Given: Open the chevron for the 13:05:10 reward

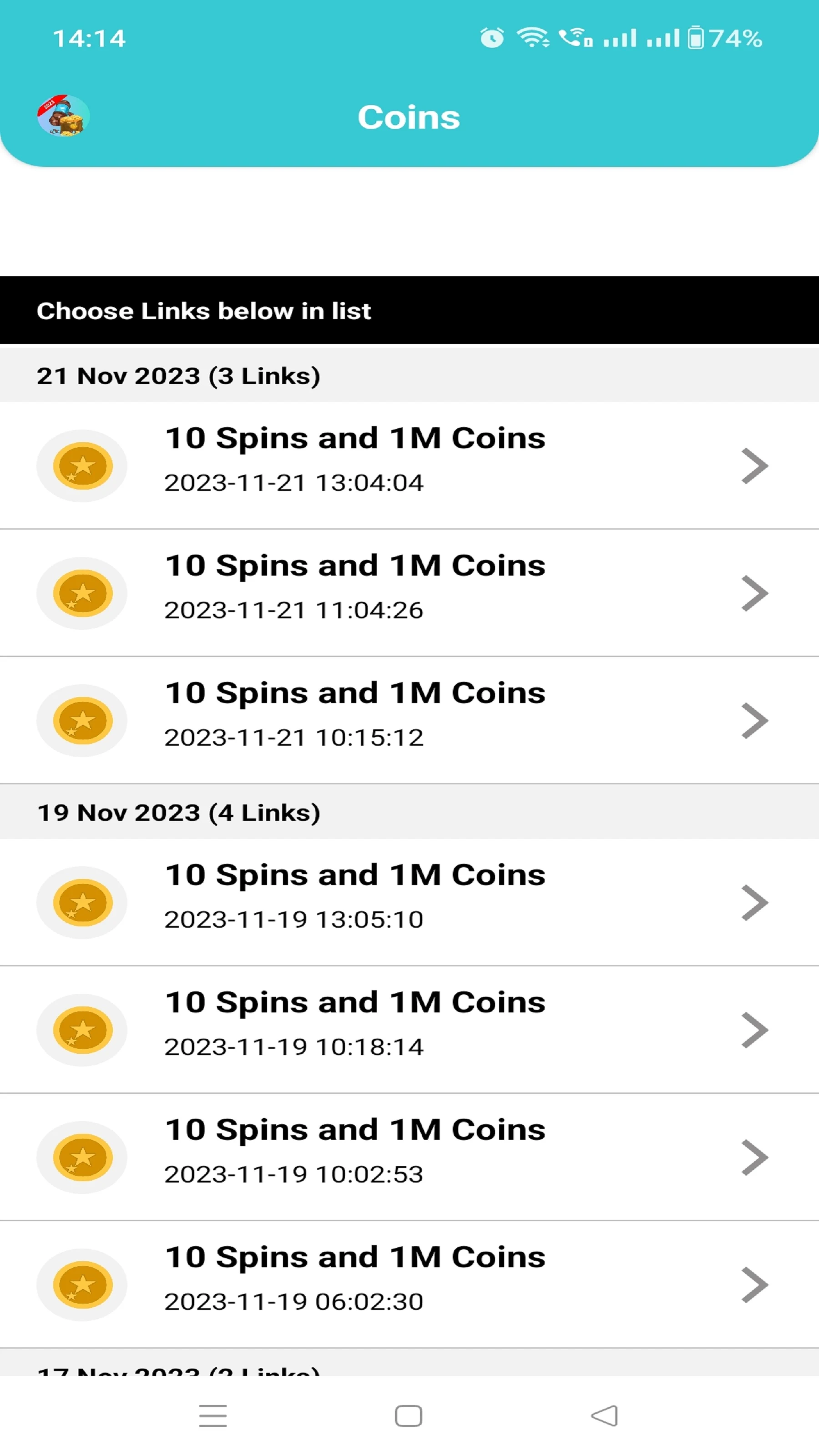Looking at the screenshot, I should [754, 903].
